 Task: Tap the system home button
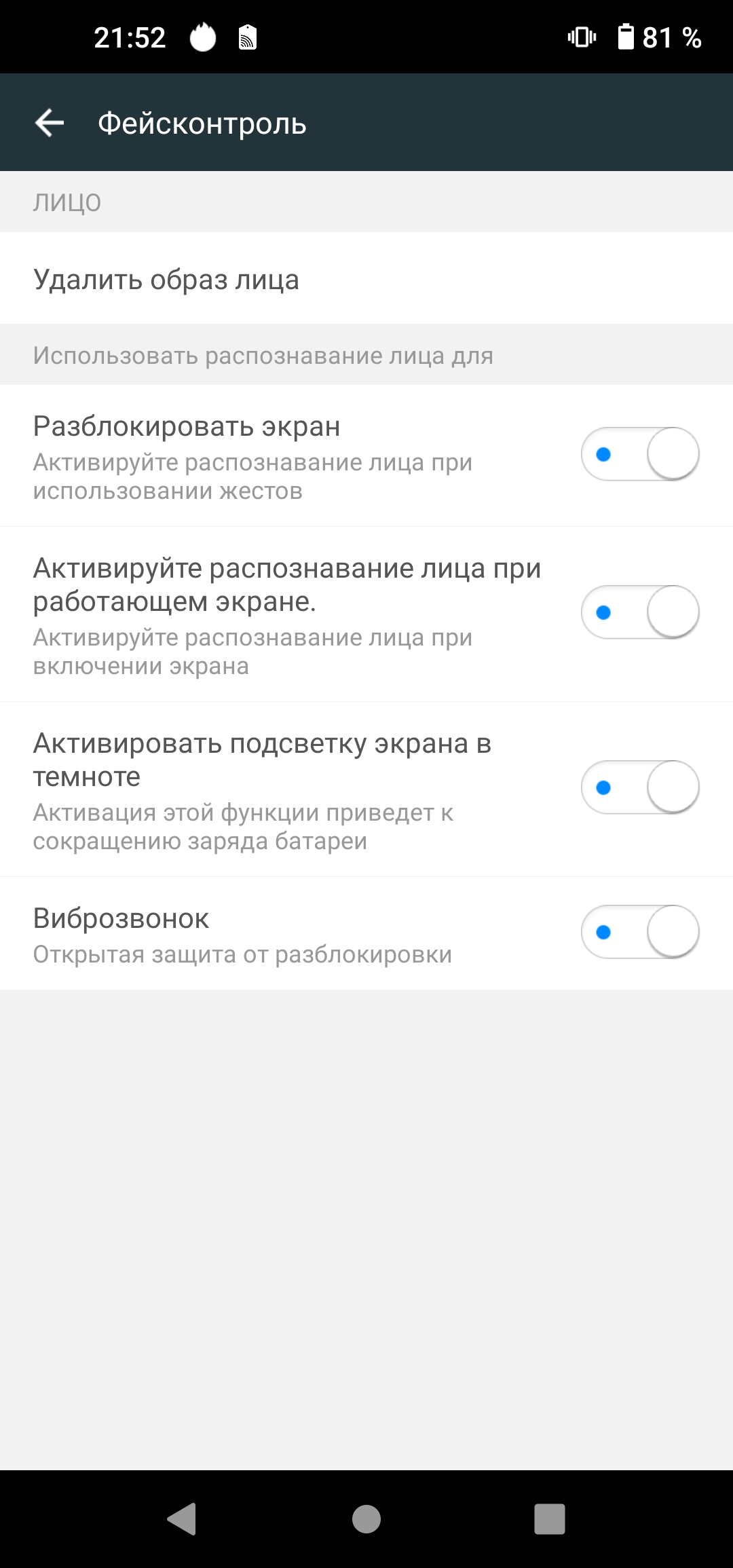pos(366,1518)
